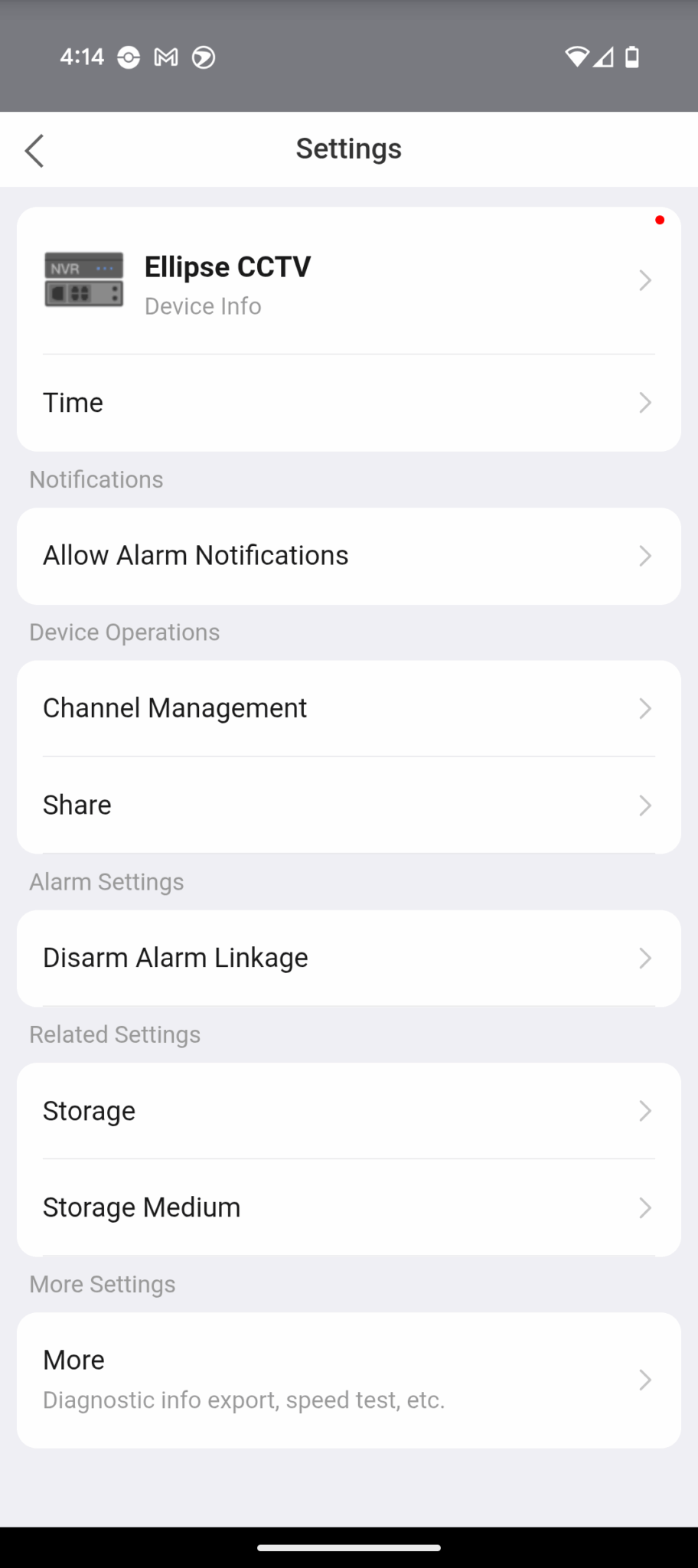
Task: Open the Time settings
Action: tap(348, 403)
